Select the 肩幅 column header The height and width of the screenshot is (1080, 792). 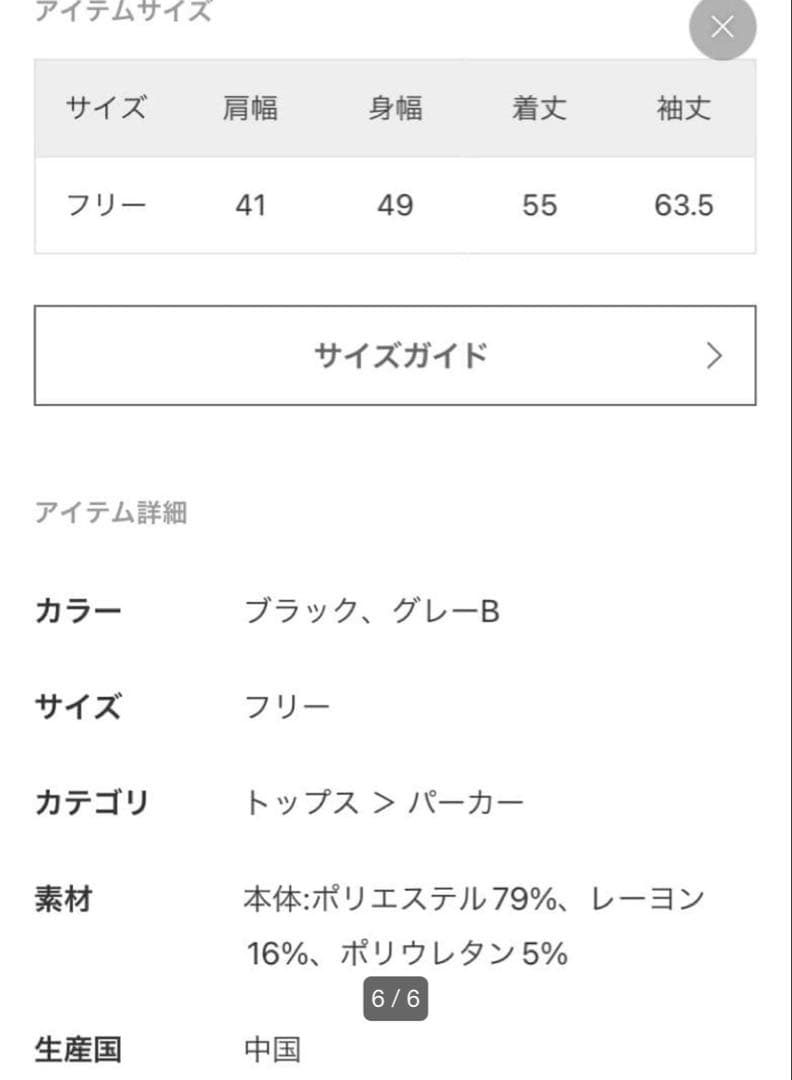tap(251, 109)
